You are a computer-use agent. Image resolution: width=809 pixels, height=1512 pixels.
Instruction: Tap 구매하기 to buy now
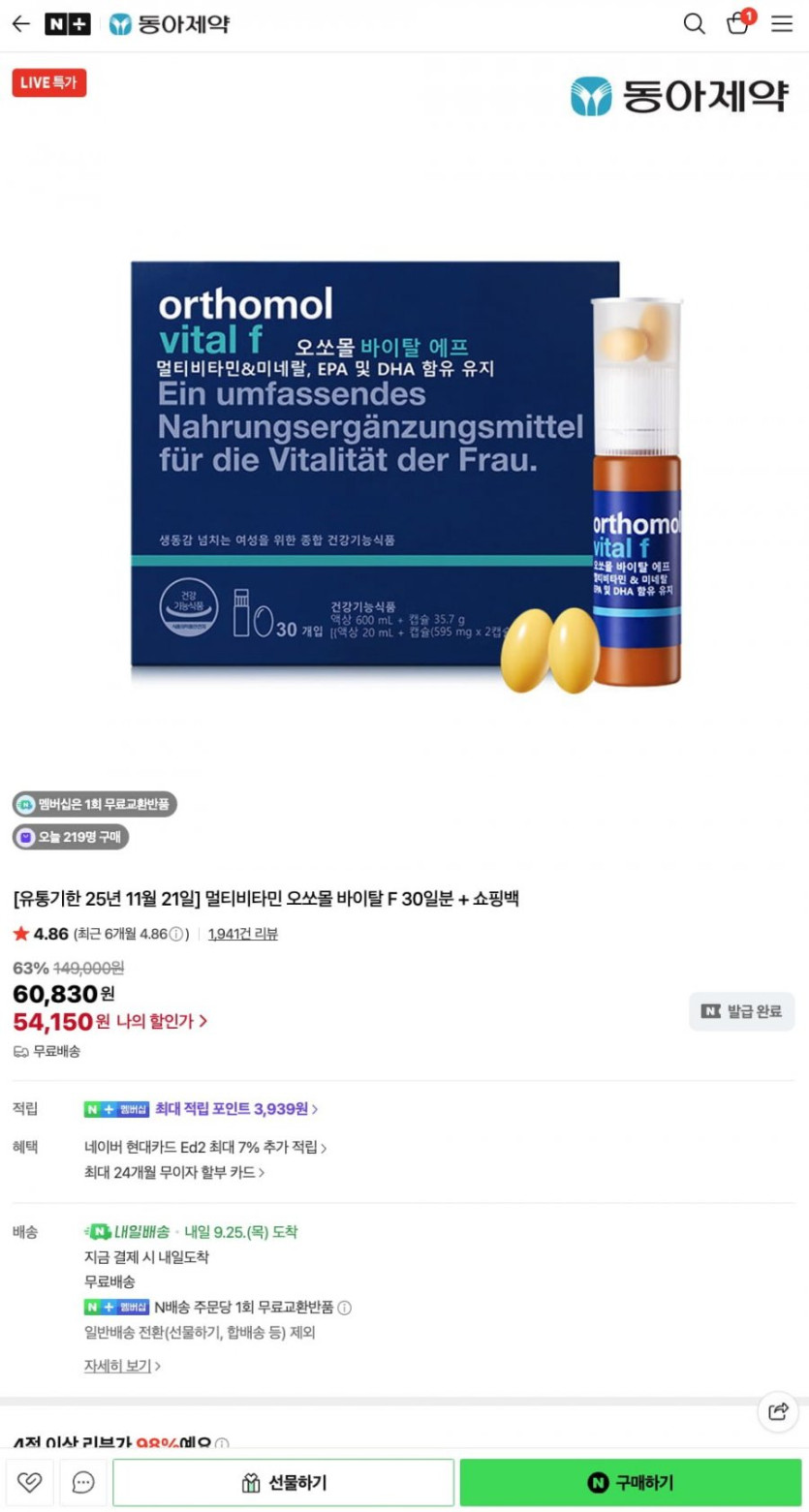[630, 1483]
